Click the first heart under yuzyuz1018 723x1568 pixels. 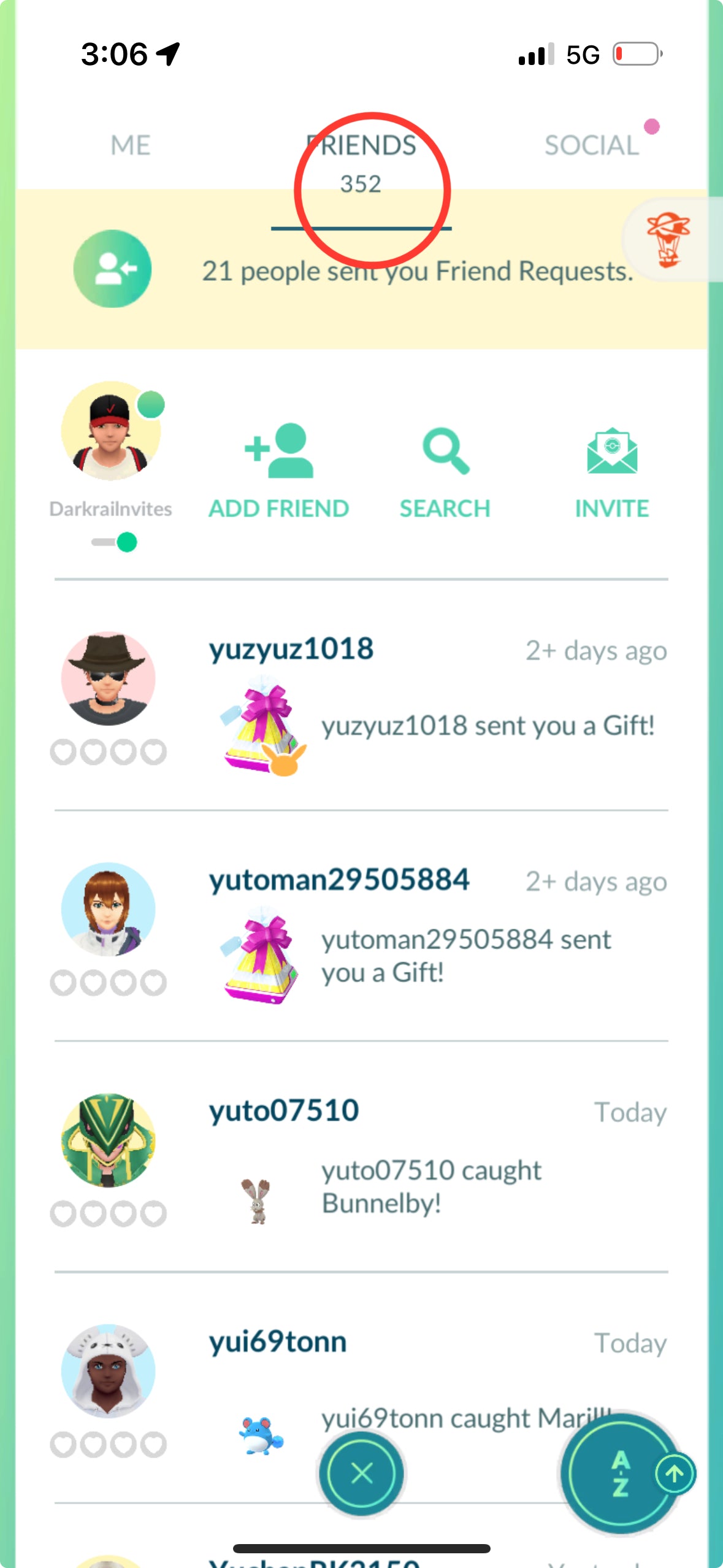pyautogui.click(x=63, y=751)
